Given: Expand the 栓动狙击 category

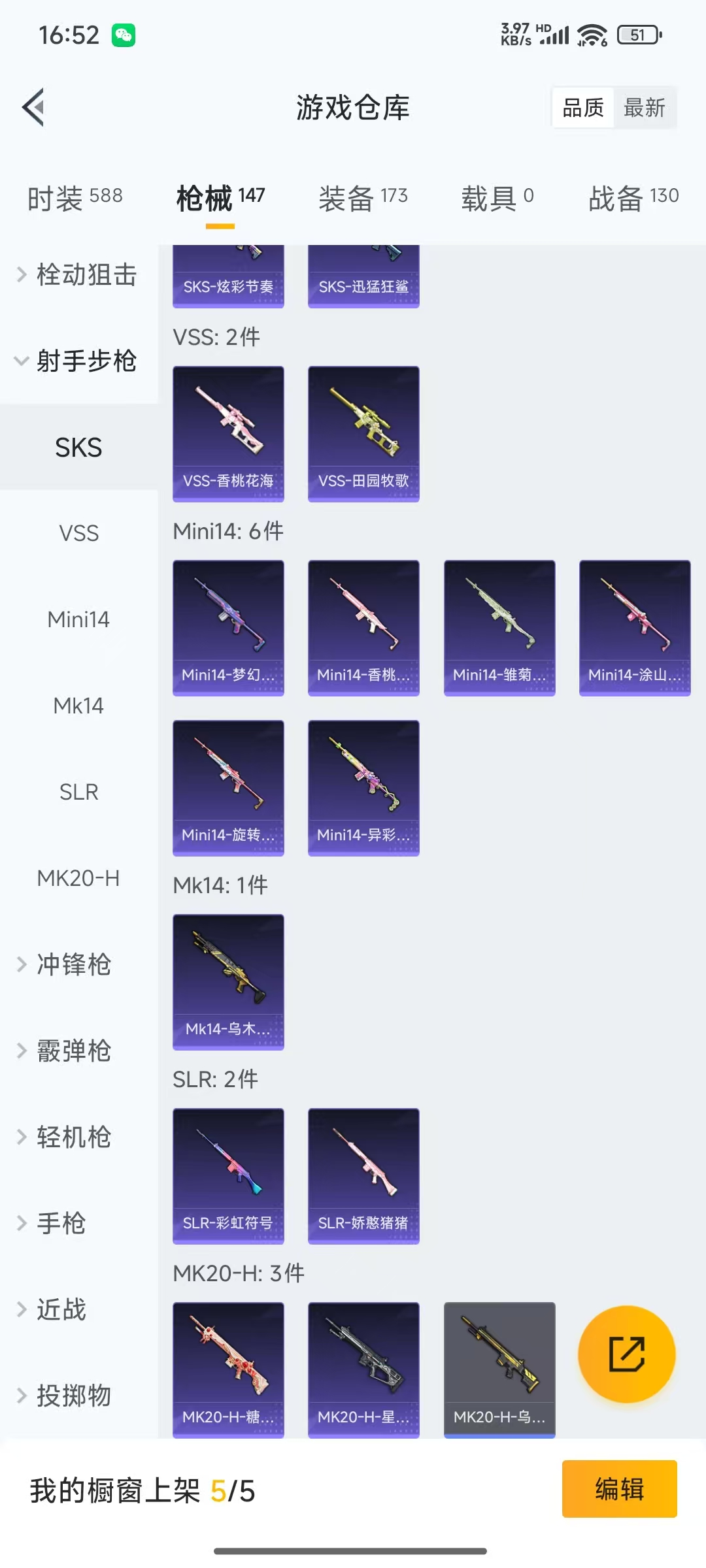Looking at the screenshot, I should coord(78,274).
